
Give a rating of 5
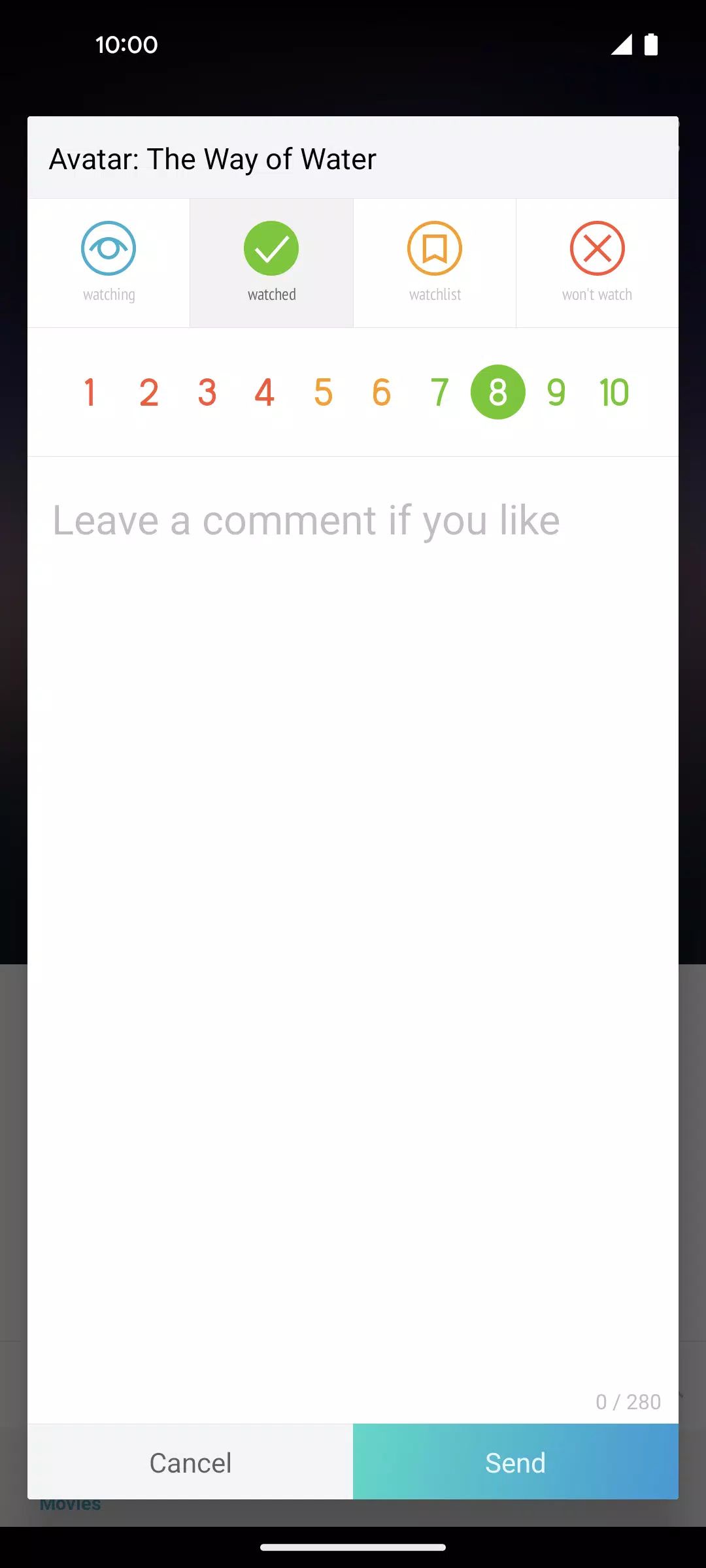tap(323, 392)
